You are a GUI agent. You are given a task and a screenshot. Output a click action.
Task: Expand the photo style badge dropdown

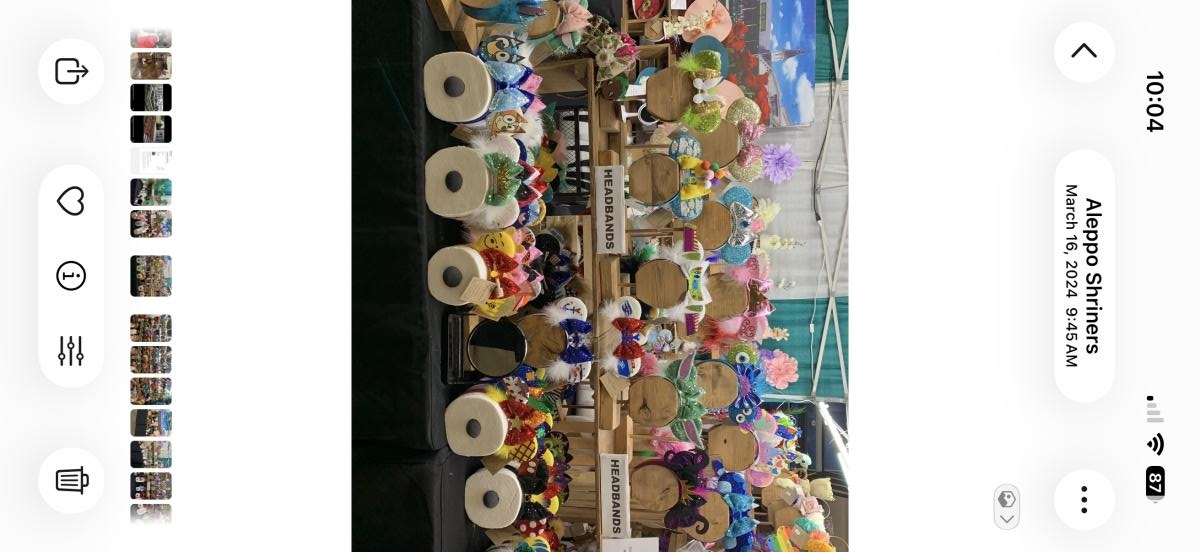click(1007, 507)
